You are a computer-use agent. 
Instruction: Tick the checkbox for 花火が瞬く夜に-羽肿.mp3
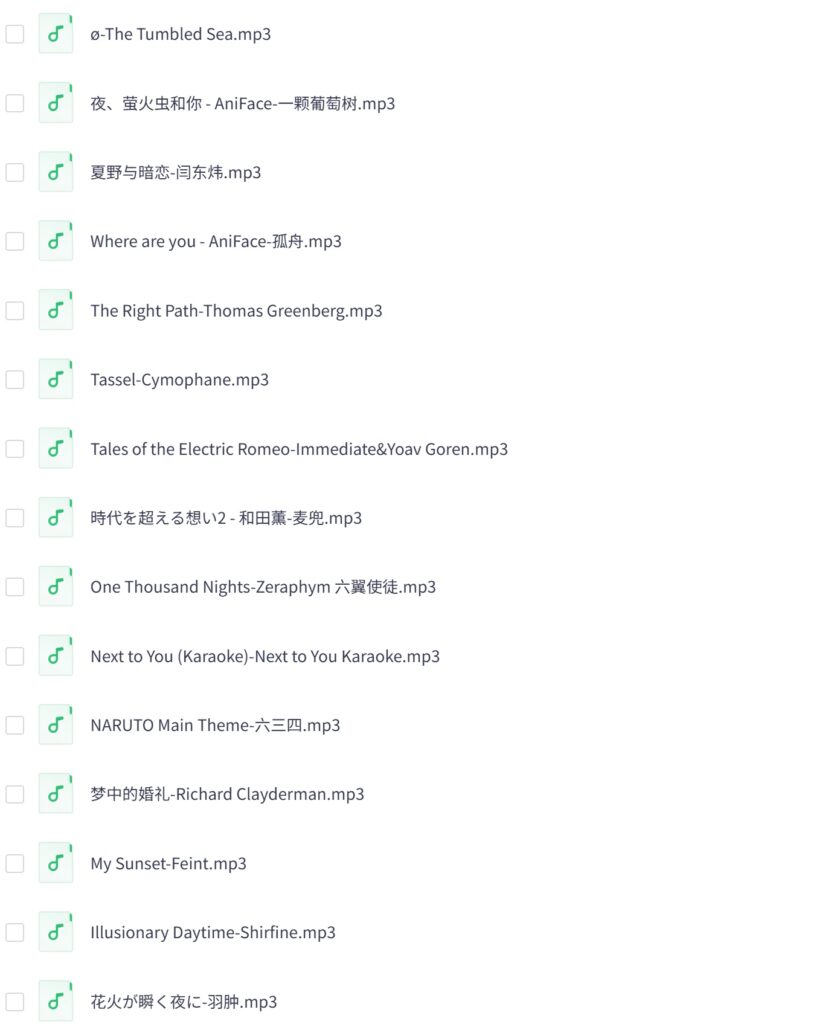pyautogui.click(x=15, y=1001)
